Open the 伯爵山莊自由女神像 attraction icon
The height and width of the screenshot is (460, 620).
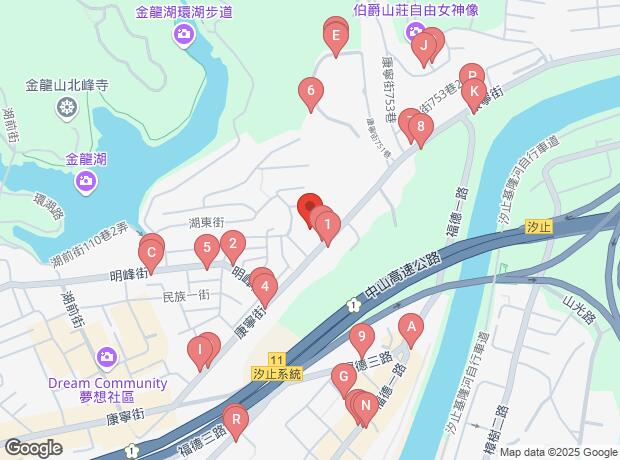pyautogui.click(x=416, y=32)
